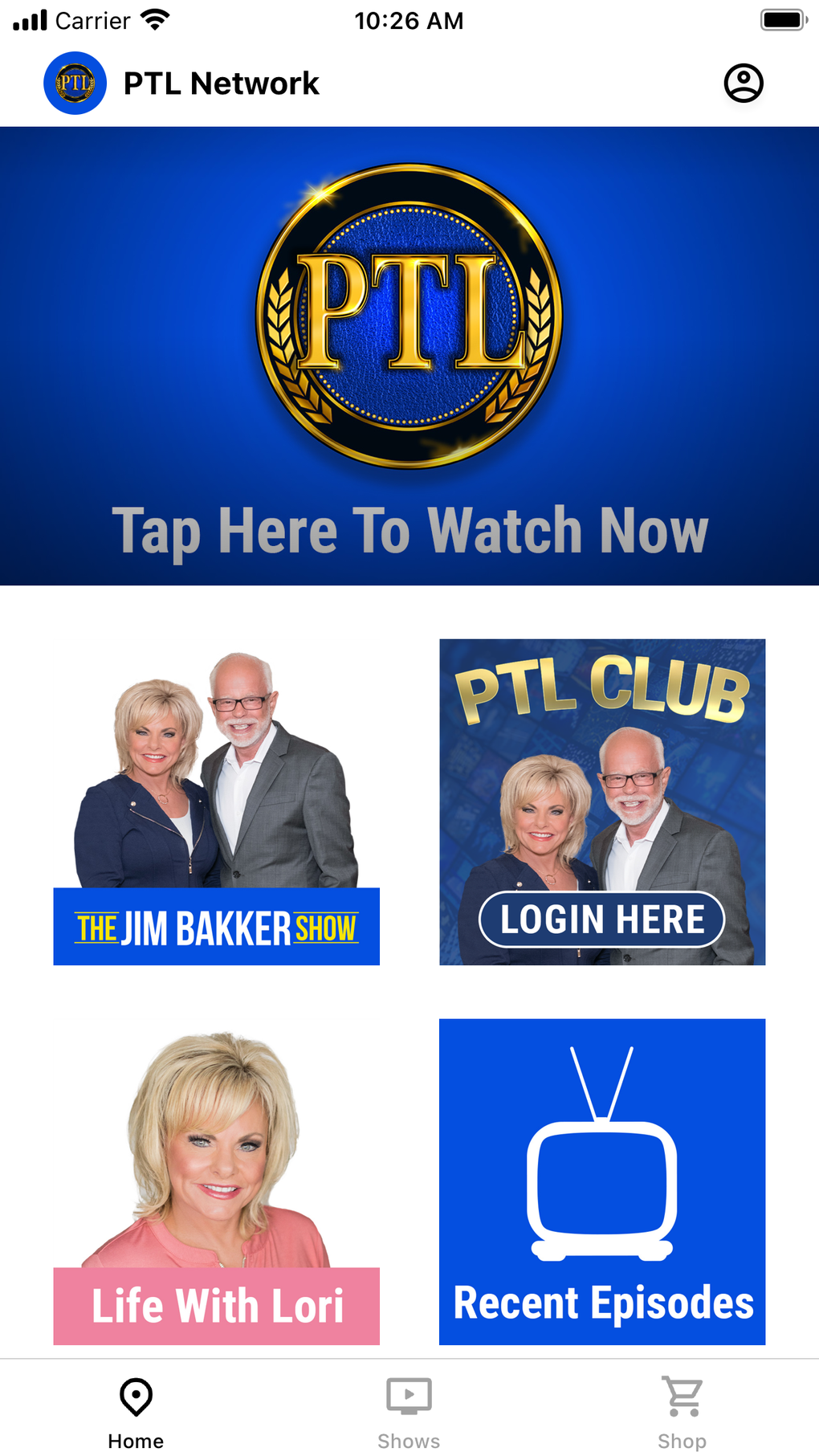Tap the clock showing 10:26 AM
The height and width of the screenshot is (1456, 819).
(x=409, y=19)
